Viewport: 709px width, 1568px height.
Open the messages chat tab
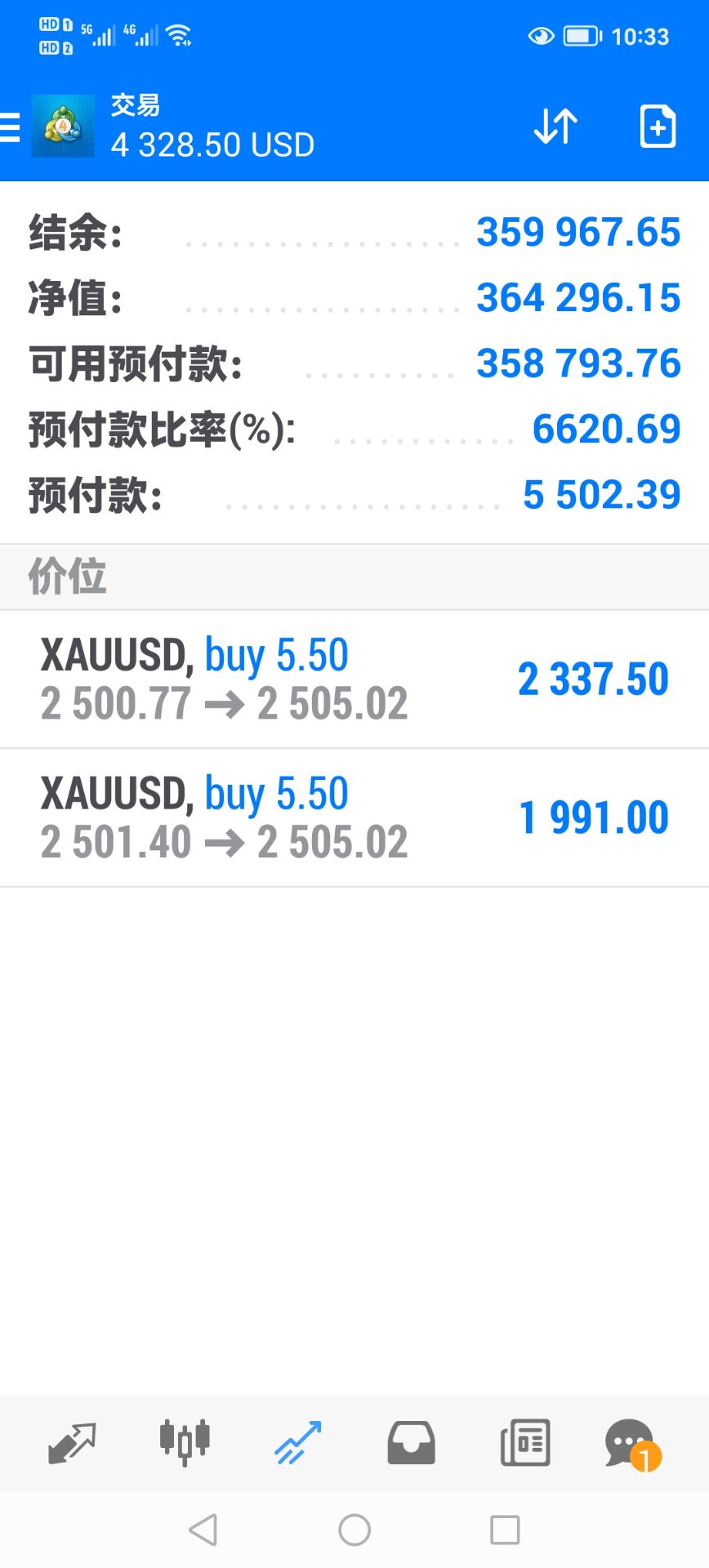pos(631,1445)
